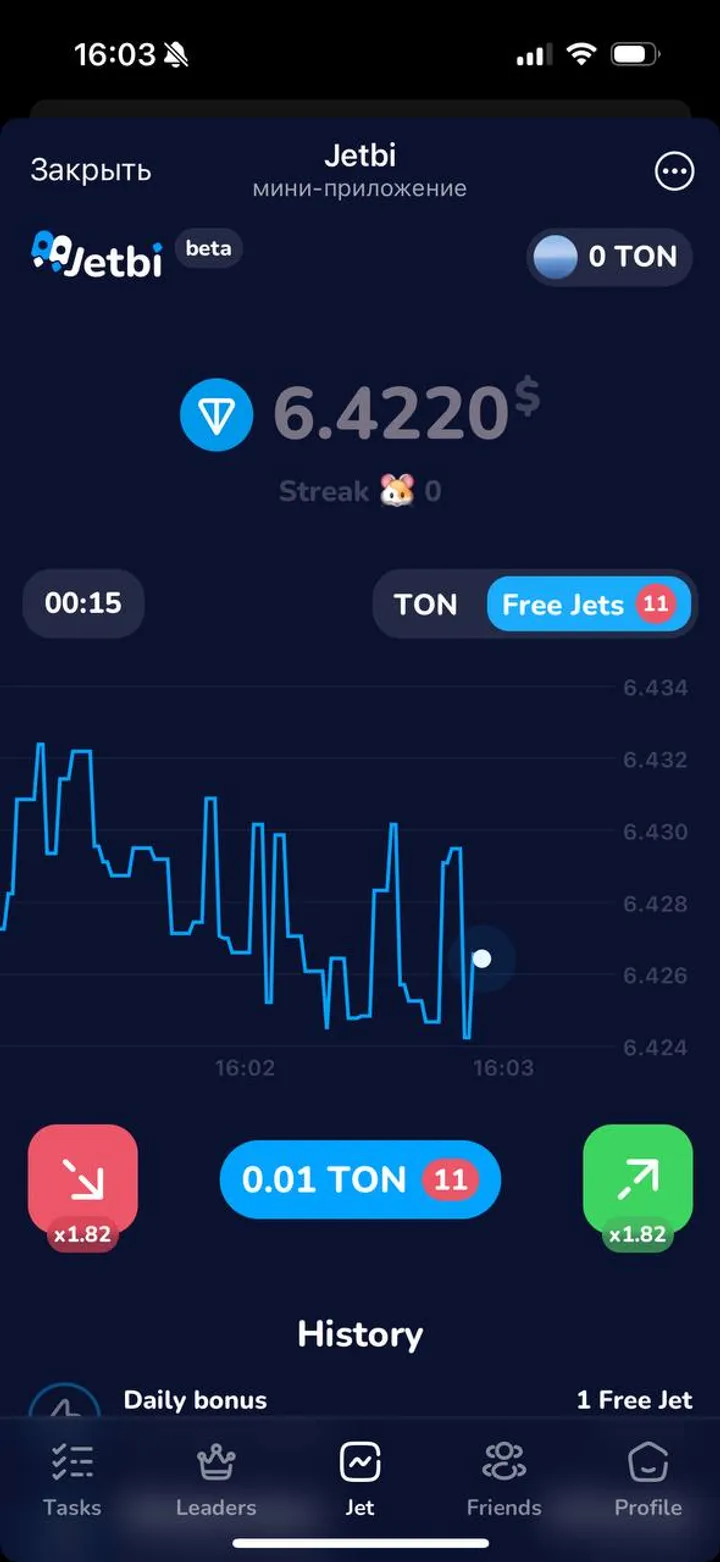Switch to TON mode
The width and height of the screenshot is (720, 1562).
point(426,605)
